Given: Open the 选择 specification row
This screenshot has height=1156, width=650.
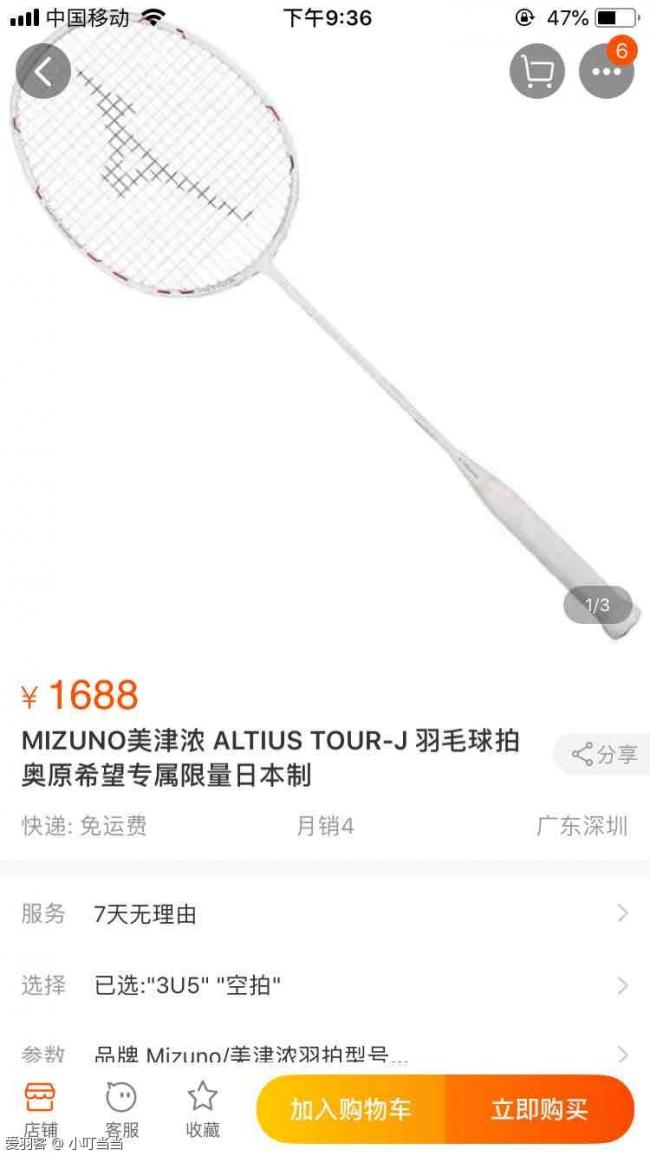Looking at the screenshot, I should click(x=325, y=985).
